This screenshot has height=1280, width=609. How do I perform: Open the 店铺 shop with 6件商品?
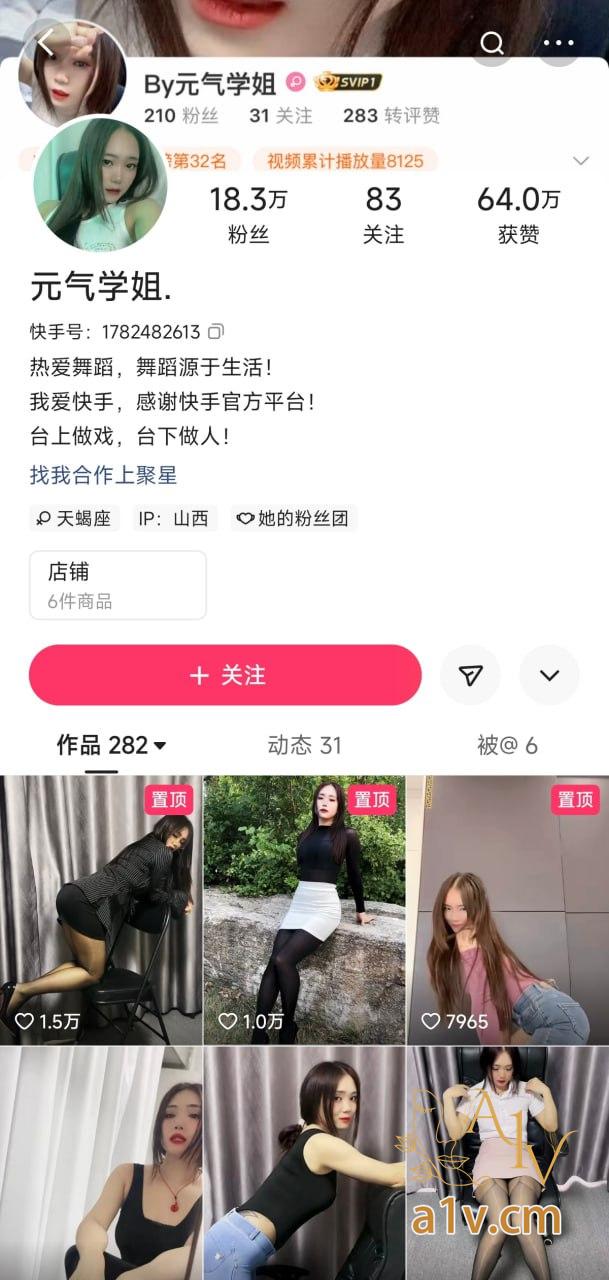118,585
